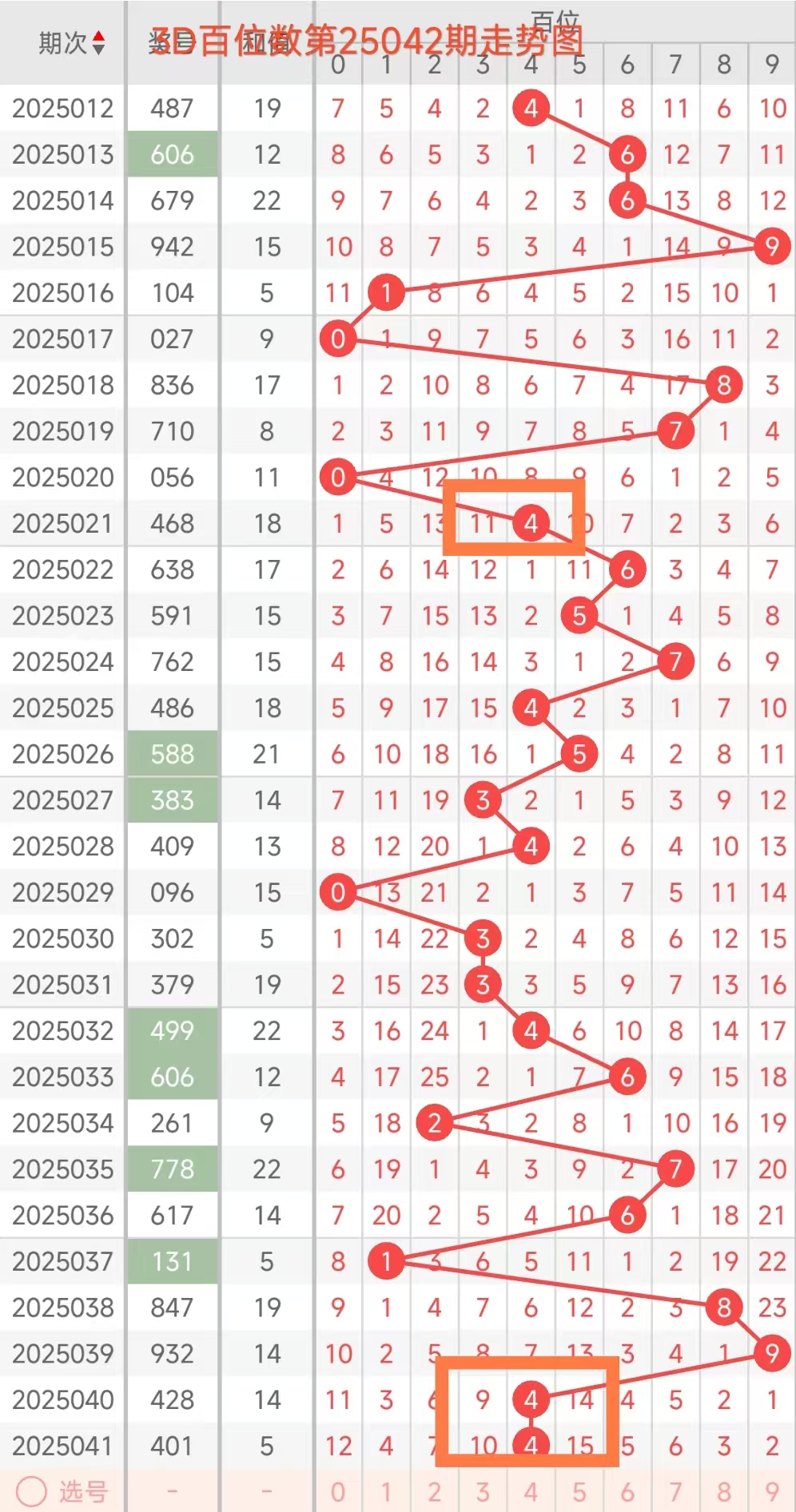The height and width of the screenshot is (1512, 796).
Task: Select number 5 in the 选号 row
Action: coord(579,1491)
